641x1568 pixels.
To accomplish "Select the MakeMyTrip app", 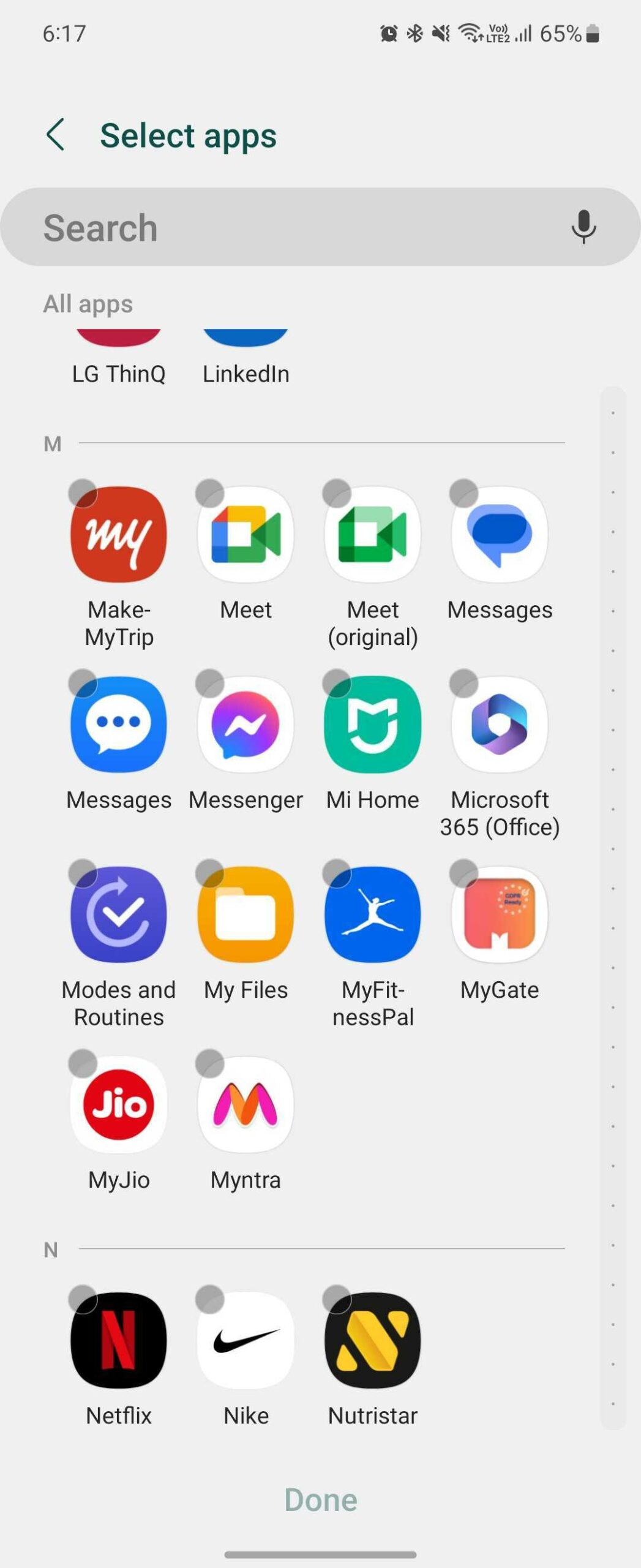I will click(x=119, y=535).
